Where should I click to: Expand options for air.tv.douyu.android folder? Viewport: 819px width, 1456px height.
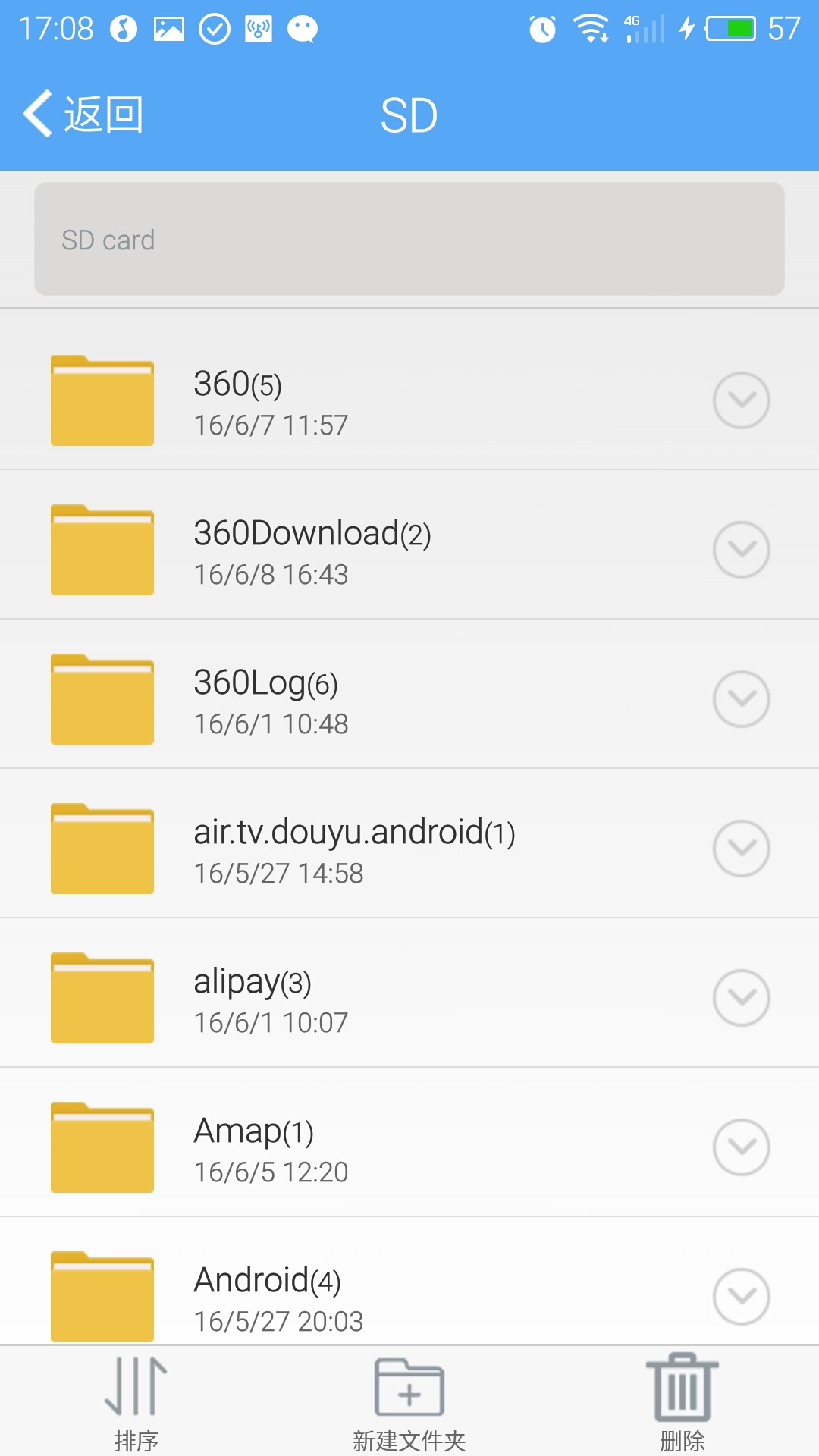pos(741,849)
